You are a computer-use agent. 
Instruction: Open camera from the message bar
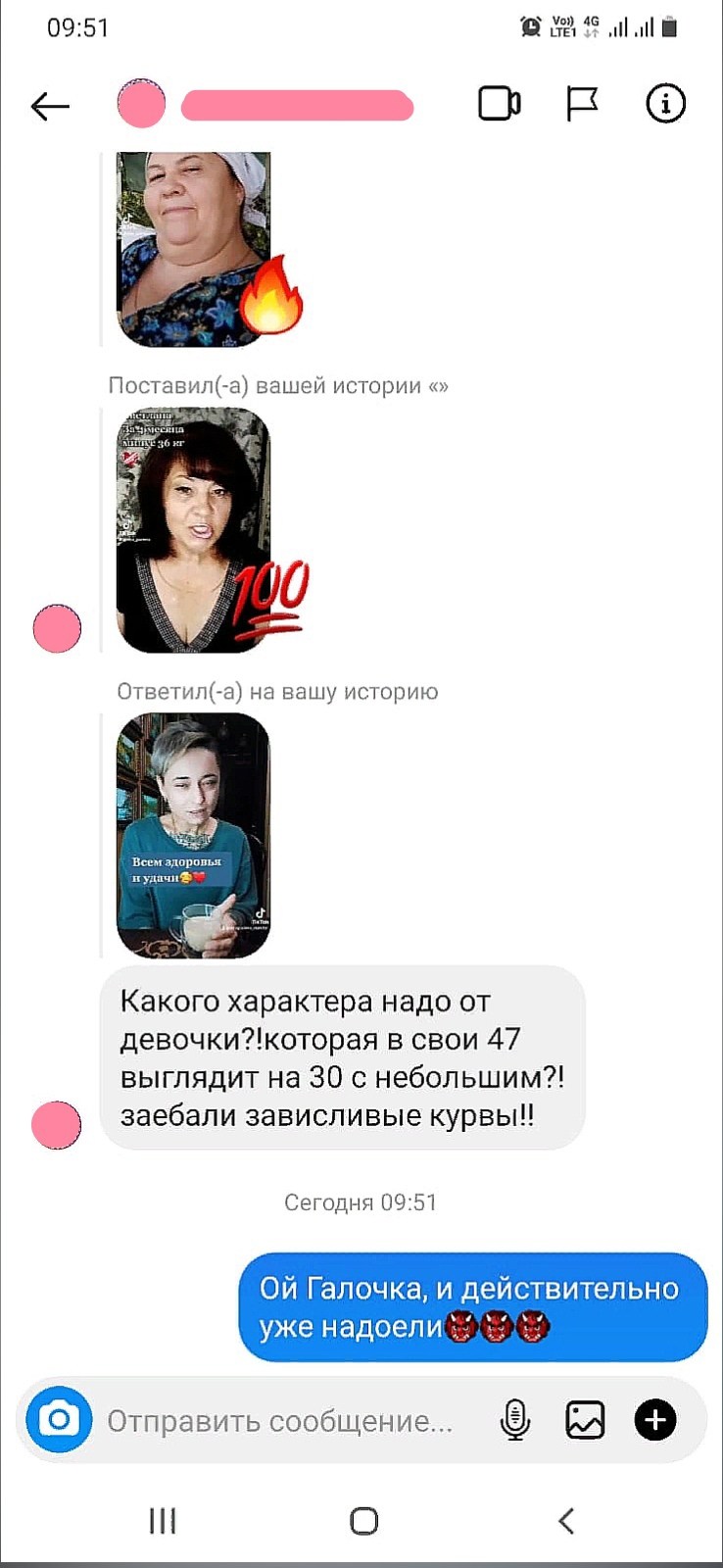(x=59, y=1419)
